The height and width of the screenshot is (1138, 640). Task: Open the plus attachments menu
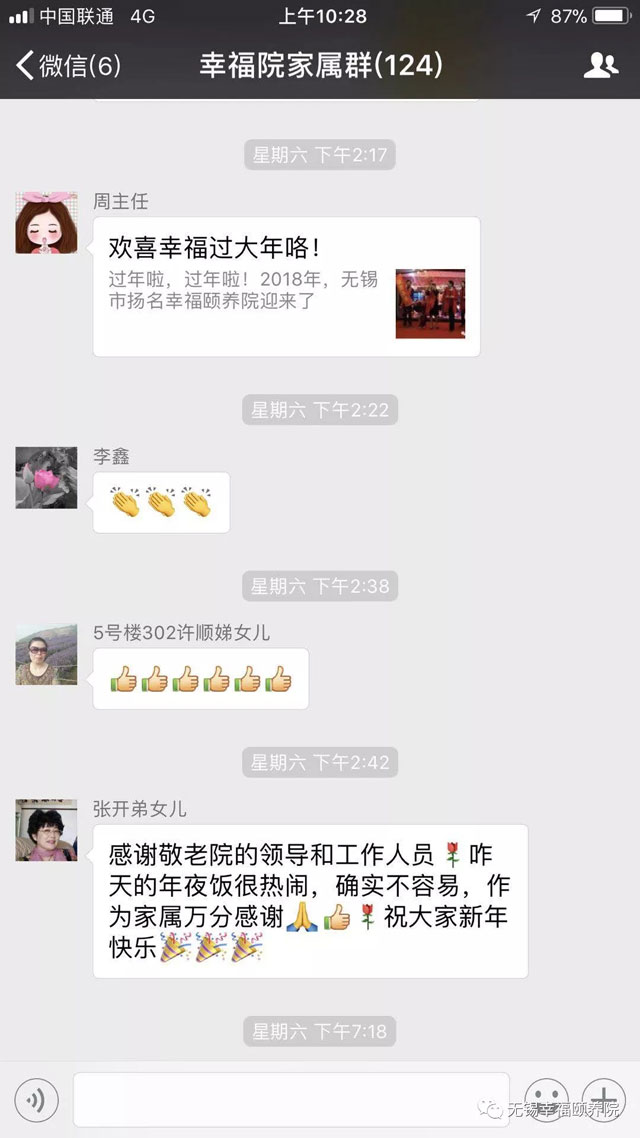click(603, 1098)
